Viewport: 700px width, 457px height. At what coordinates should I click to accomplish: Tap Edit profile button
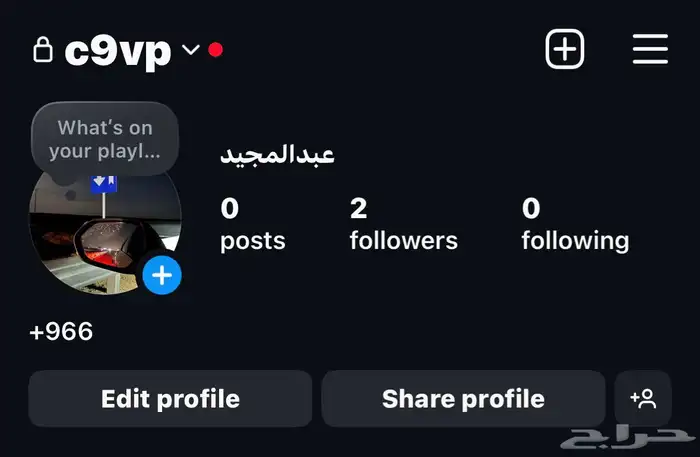tap(170, 399)
